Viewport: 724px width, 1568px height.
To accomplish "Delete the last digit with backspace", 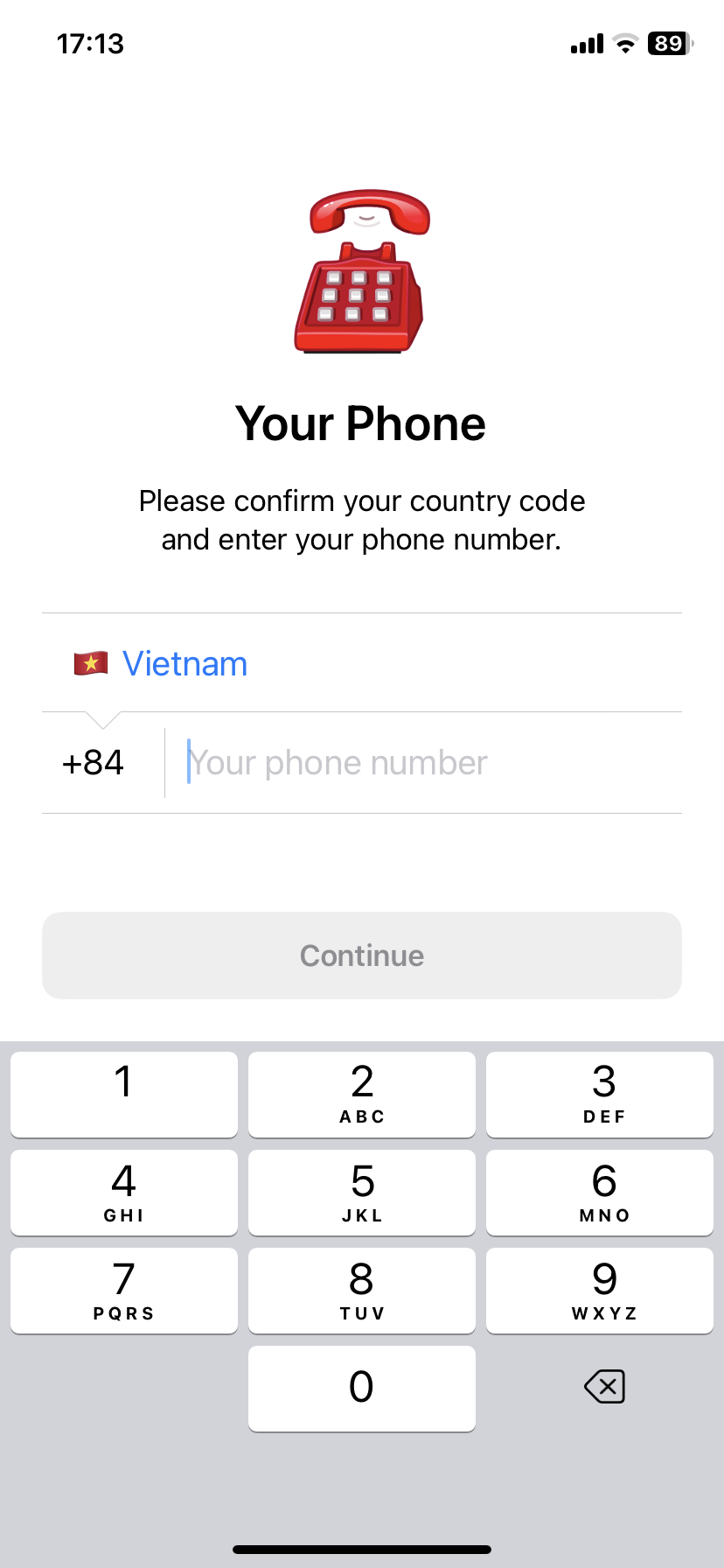I will (x=603, y=1387).
